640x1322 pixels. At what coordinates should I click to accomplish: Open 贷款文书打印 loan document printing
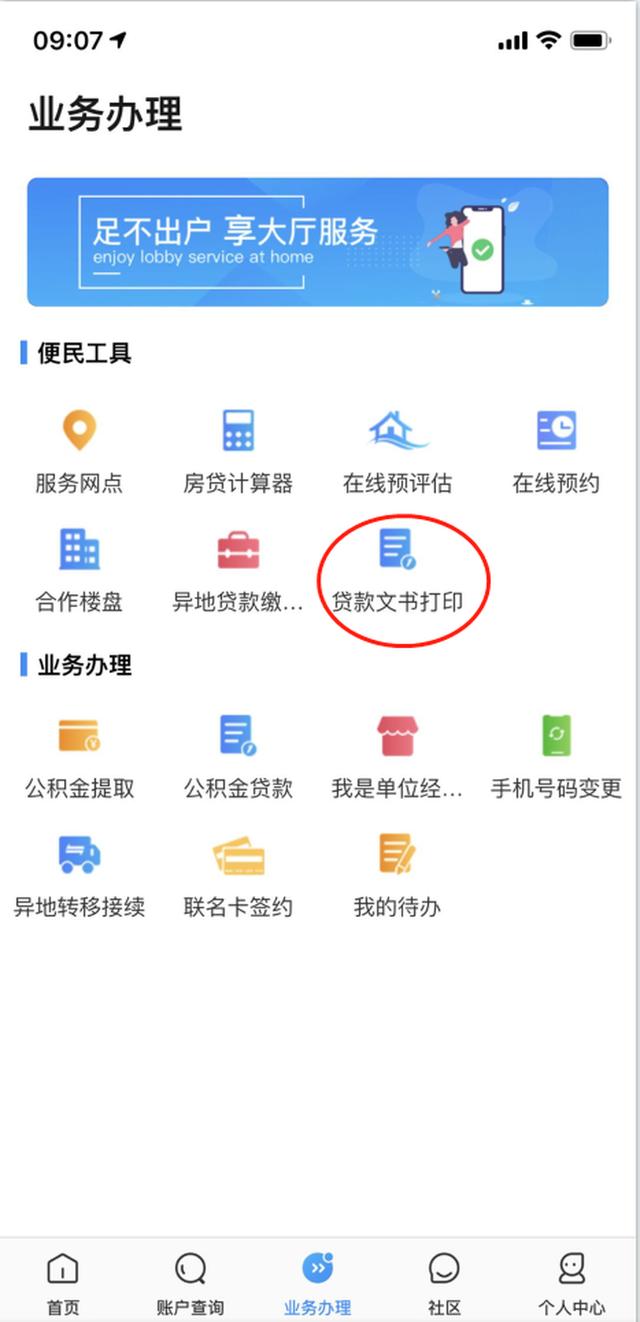(397, 568)
